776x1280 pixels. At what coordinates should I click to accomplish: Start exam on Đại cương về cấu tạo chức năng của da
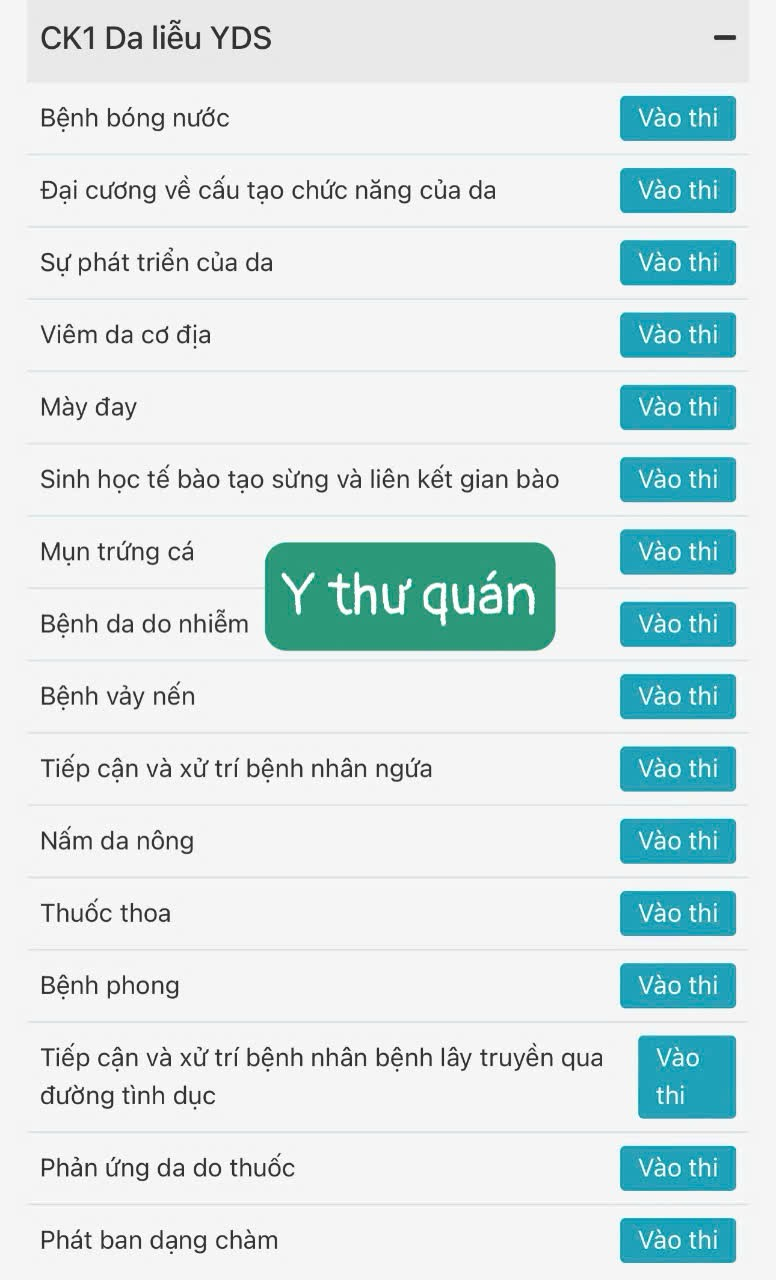tap(677, 190)
